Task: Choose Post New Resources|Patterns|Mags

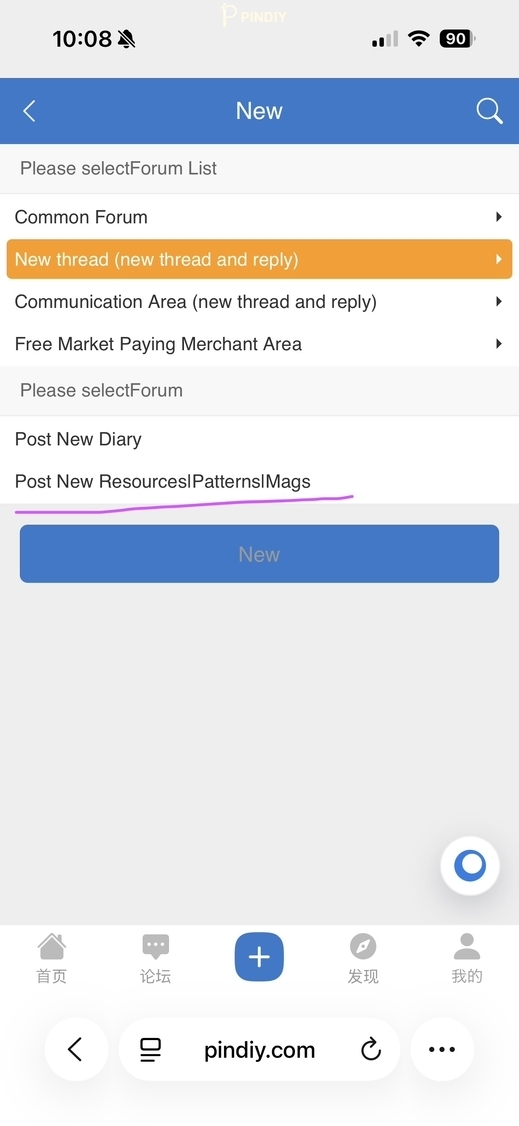Action: pos(259,481)
